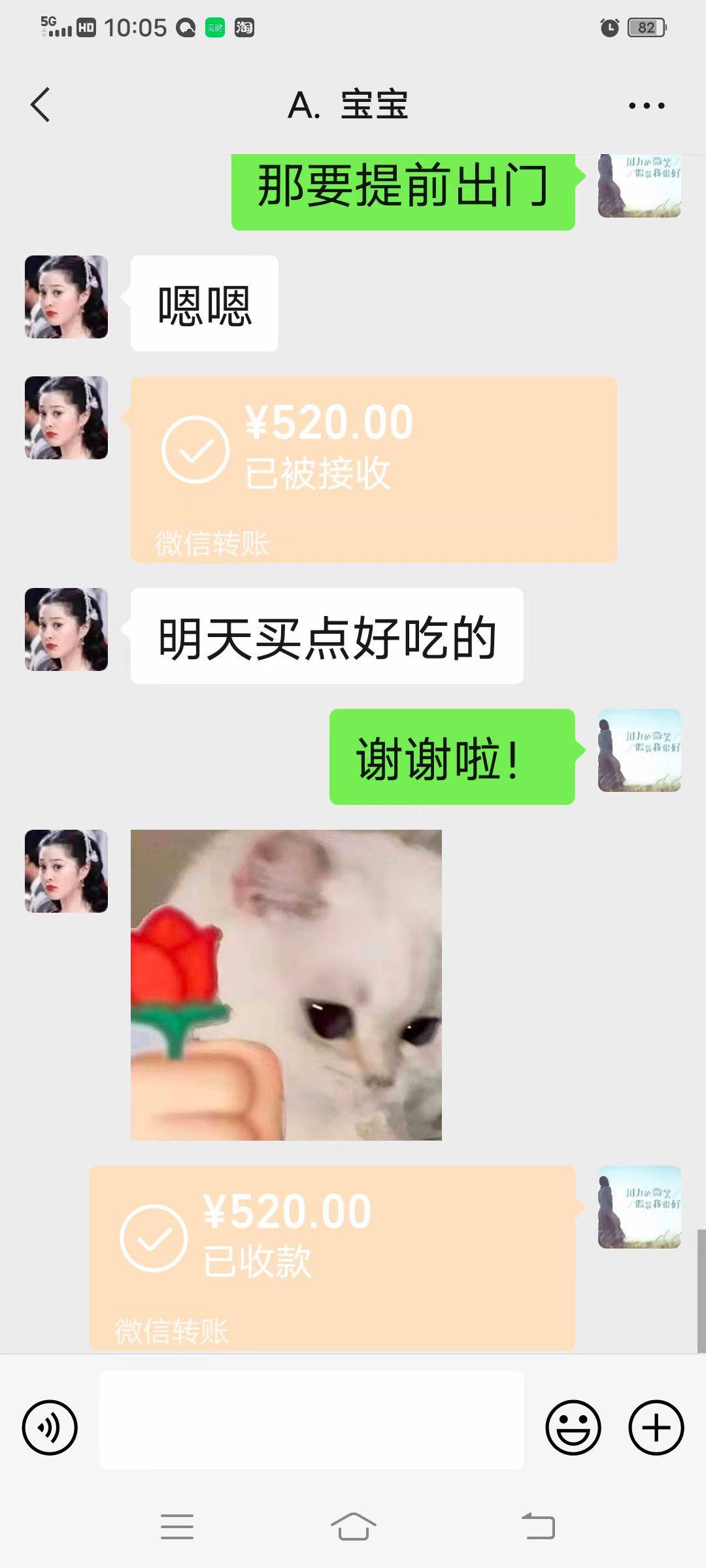Tap the chat title A. 宝宝
Image resolution: width=706 pixels, height=1568 pixels.
click(350, 105)
